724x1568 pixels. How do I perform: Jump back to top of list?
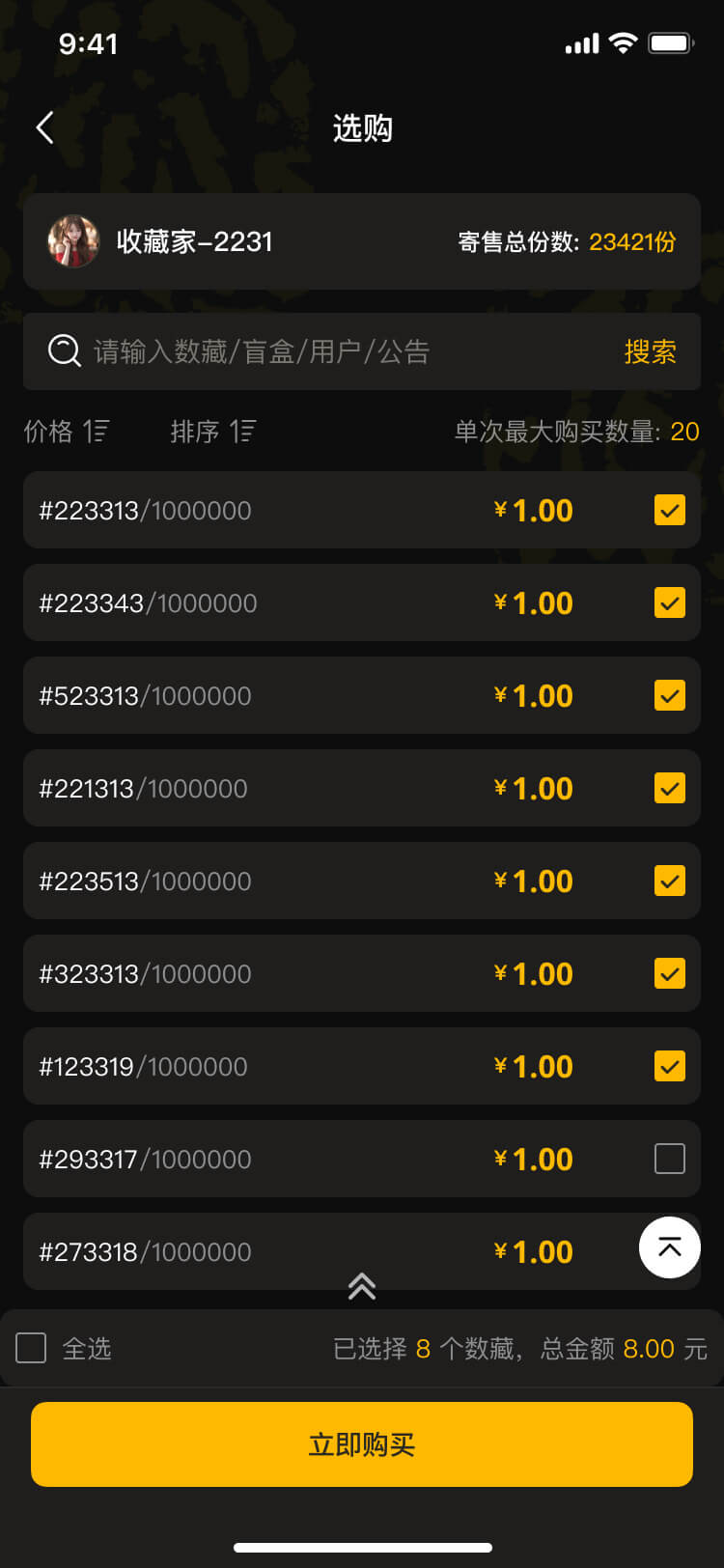tap(670, 1247)
